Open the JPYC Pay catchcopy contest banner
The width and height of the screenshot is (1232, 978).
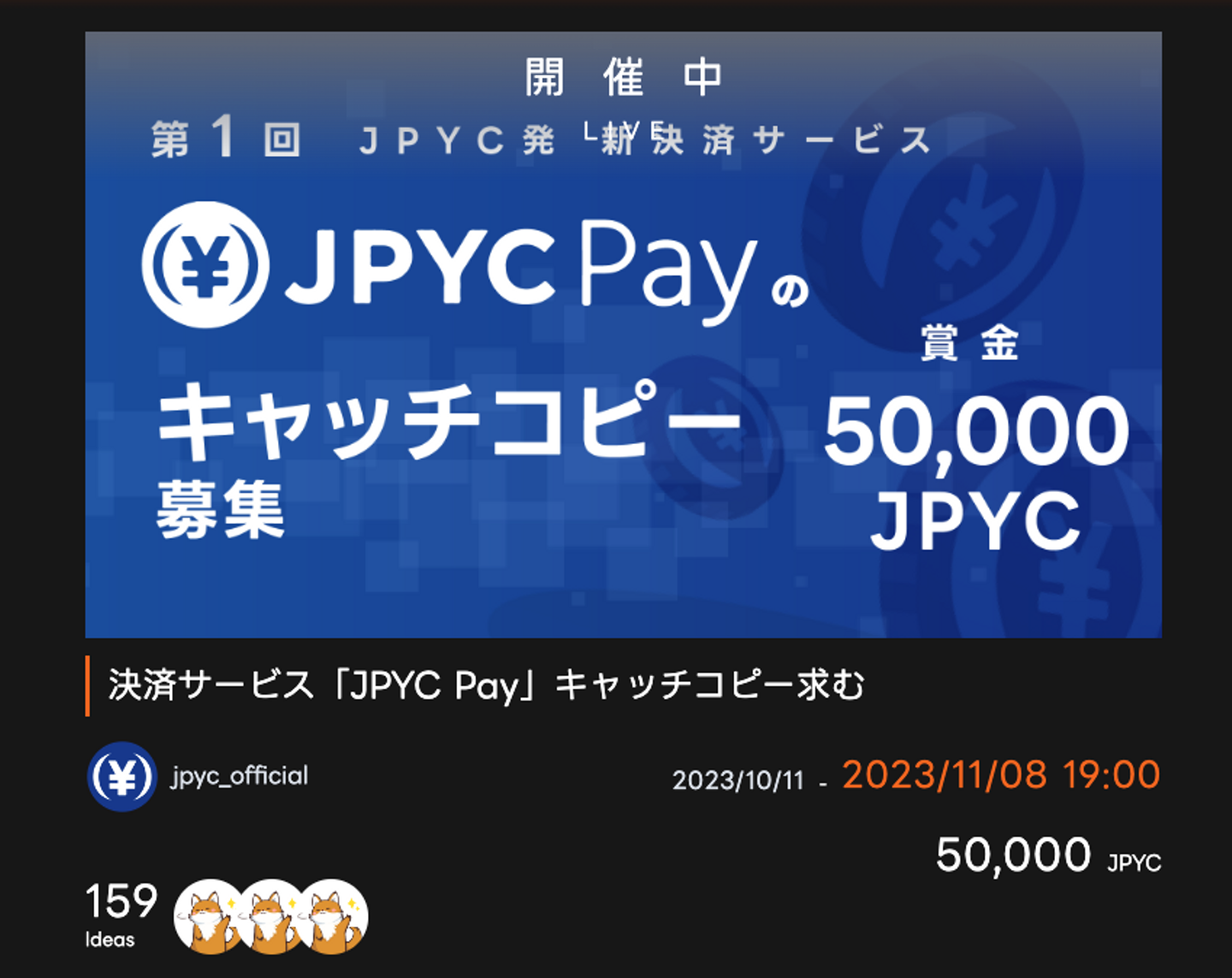coord(623,335)
